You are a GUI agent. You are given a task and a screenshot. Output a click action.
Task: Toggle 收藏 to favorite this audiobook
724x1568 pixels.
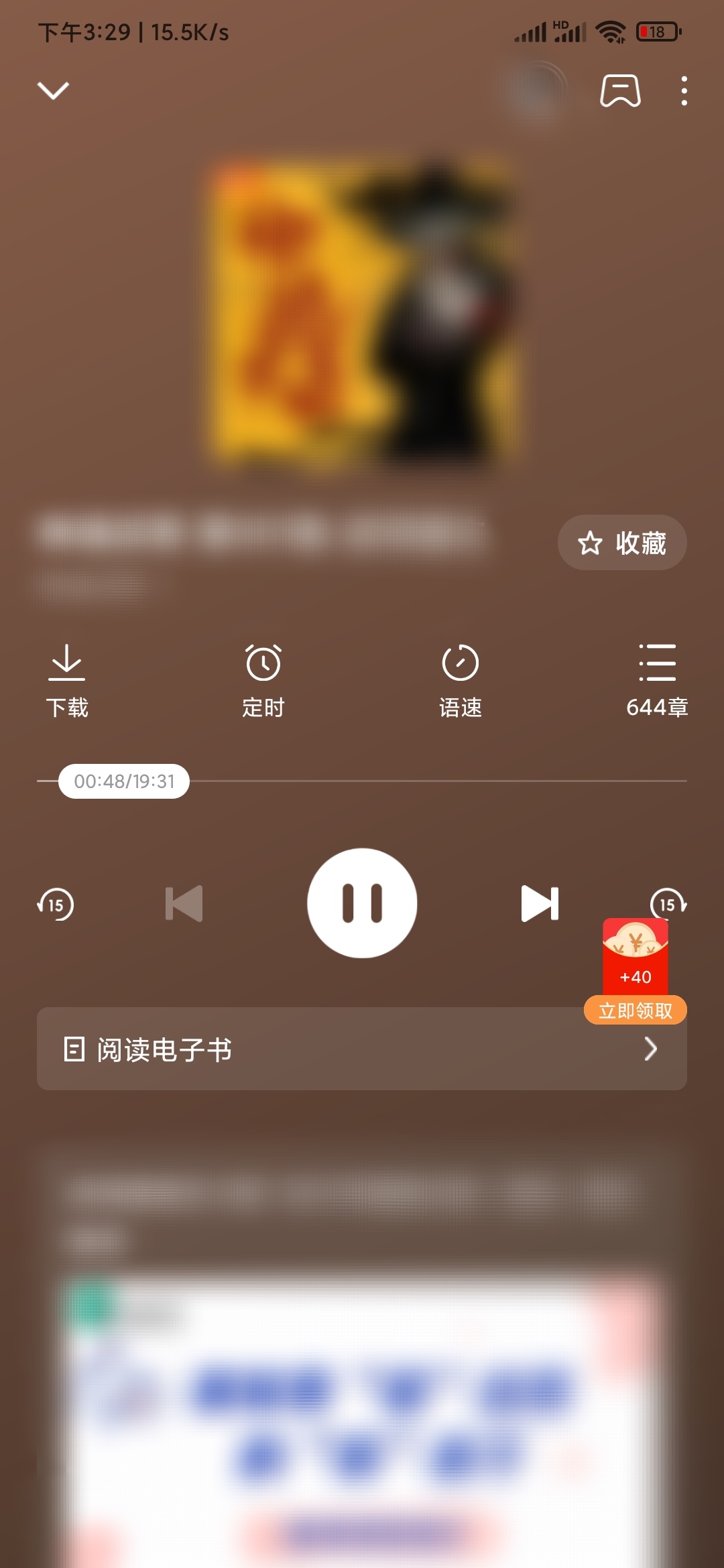tap(621, 543)
